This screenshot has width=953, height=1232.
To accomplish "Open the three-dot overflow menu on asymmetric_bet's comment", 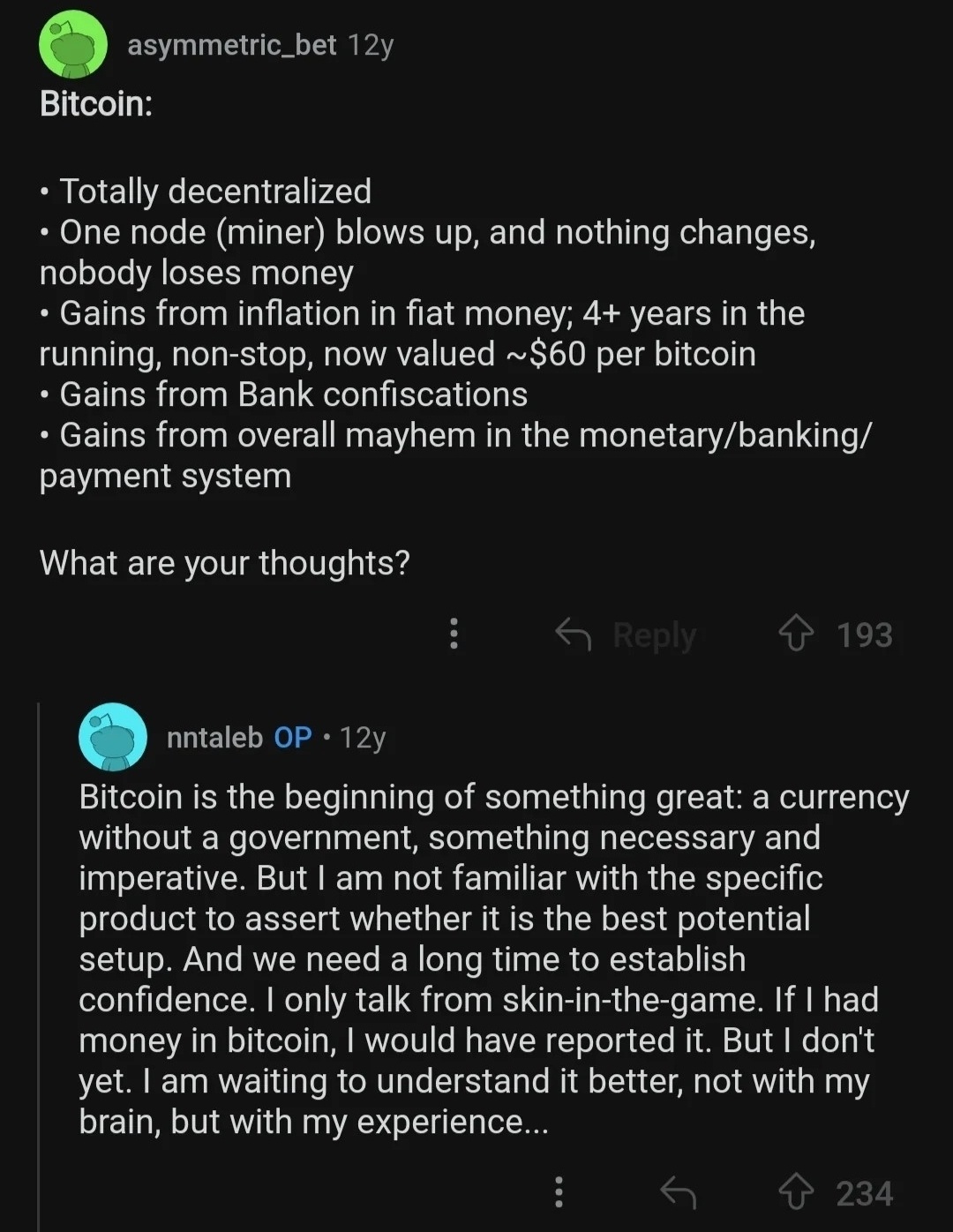I will [x=454, y=635].
